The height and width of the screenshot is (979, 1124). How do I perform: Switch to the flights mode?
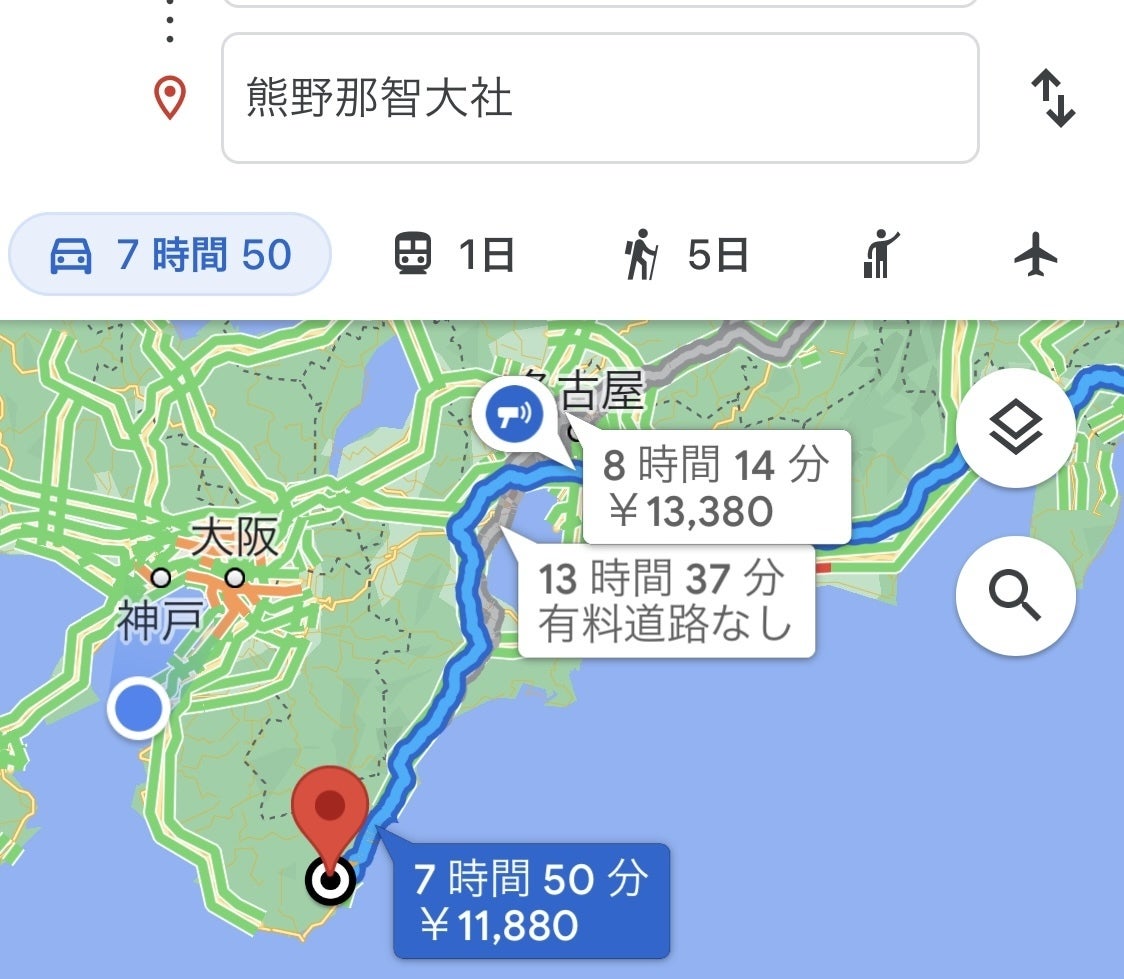pyautogui.click(x=1035, y=255)
